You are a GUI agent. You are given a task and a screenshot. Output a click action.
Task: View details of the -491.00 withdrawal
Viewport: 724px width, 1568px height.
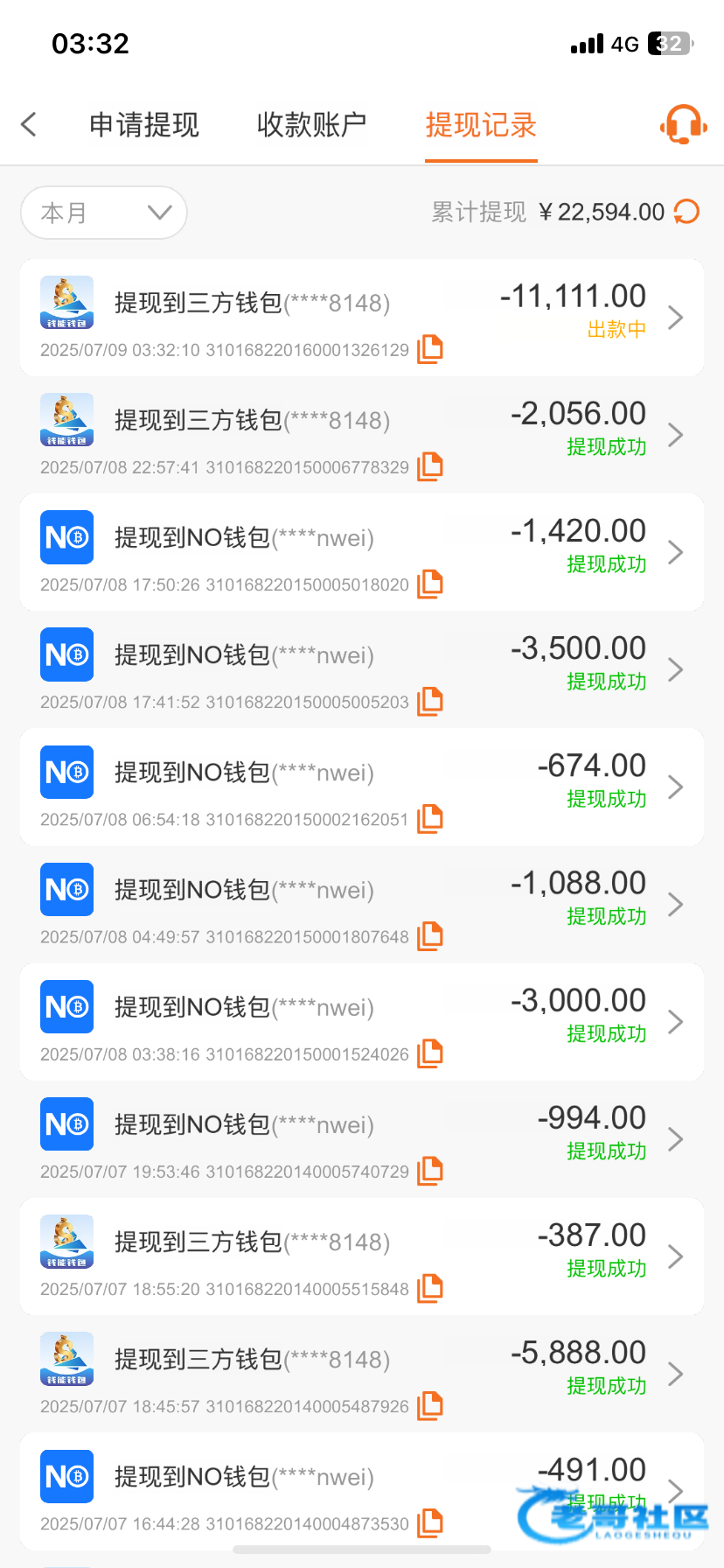click(x=362, y=1491)
